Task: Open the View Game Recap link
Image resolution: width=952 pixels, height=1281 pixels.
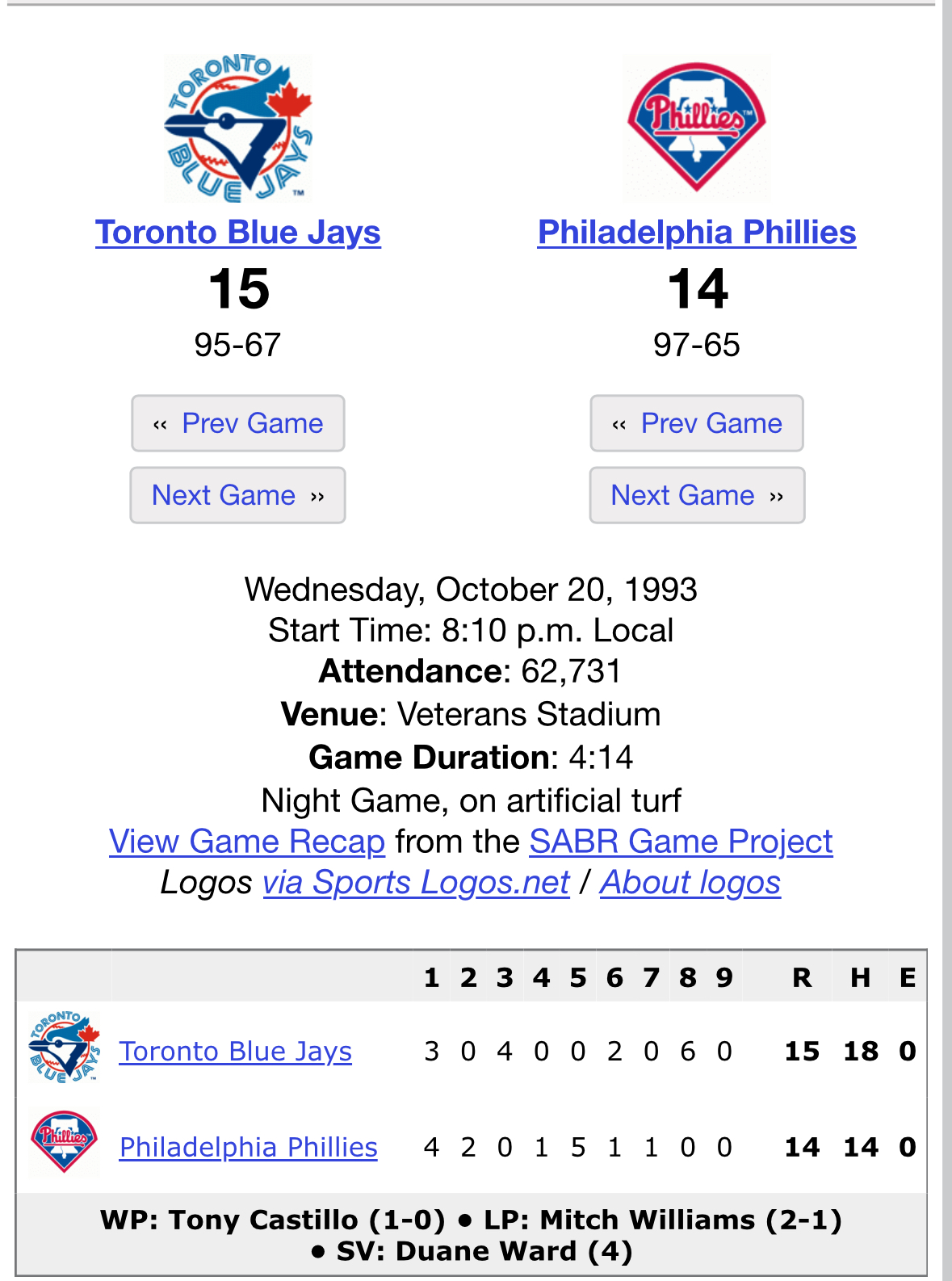Action: [x=247, y=842]
